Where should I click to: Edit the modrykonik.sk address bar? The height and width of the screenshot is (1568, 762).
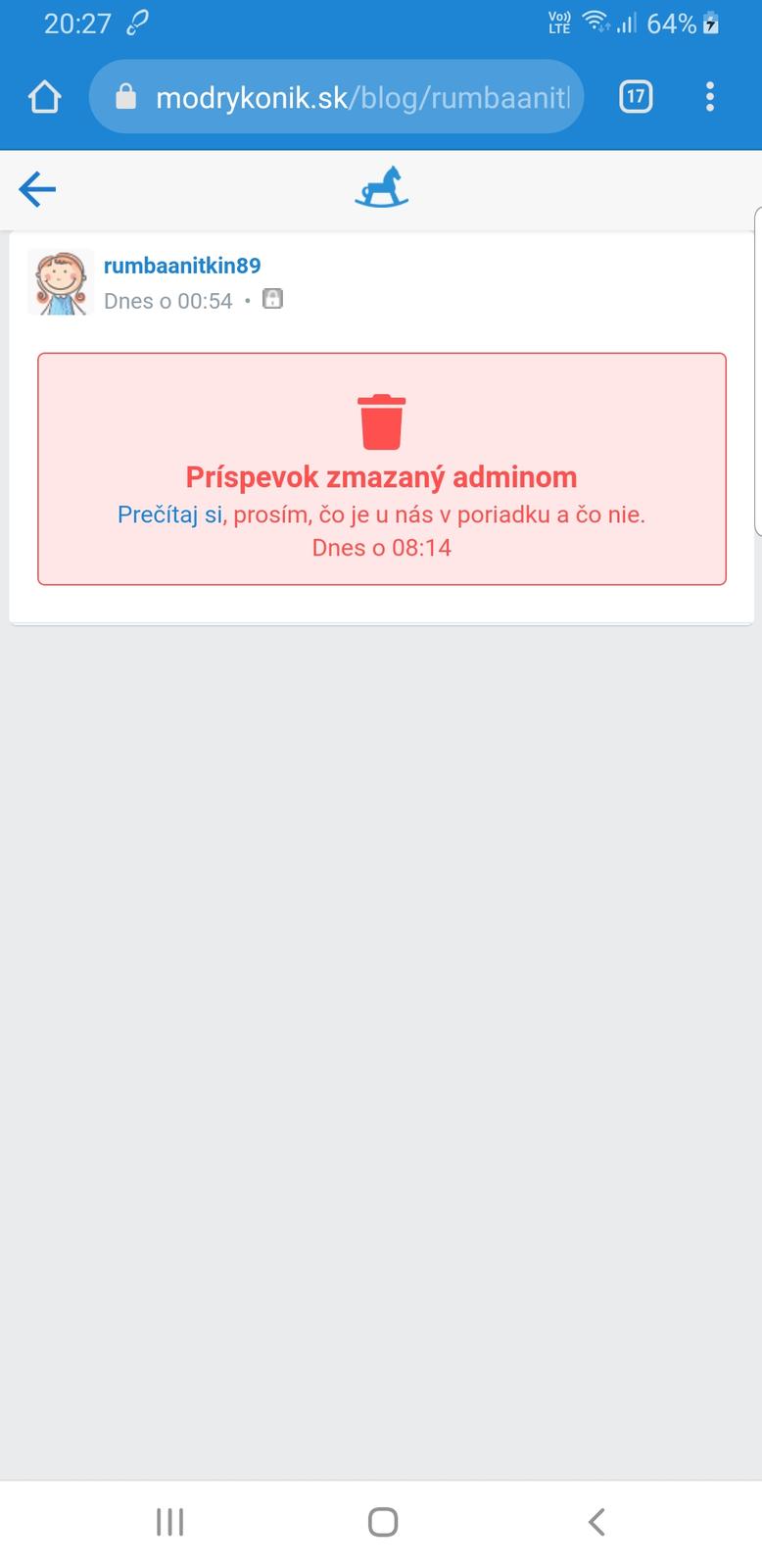(x=362, y=97)
